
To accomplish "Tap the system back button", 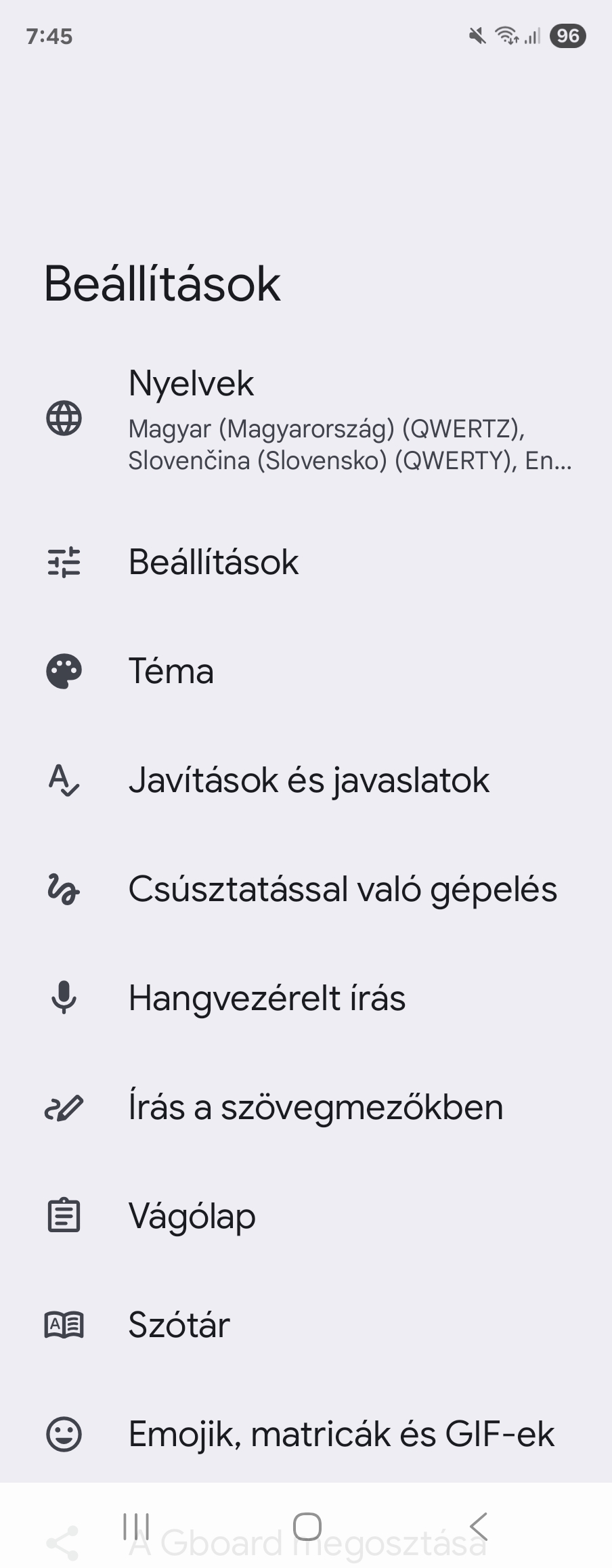I will (478, 1526).
